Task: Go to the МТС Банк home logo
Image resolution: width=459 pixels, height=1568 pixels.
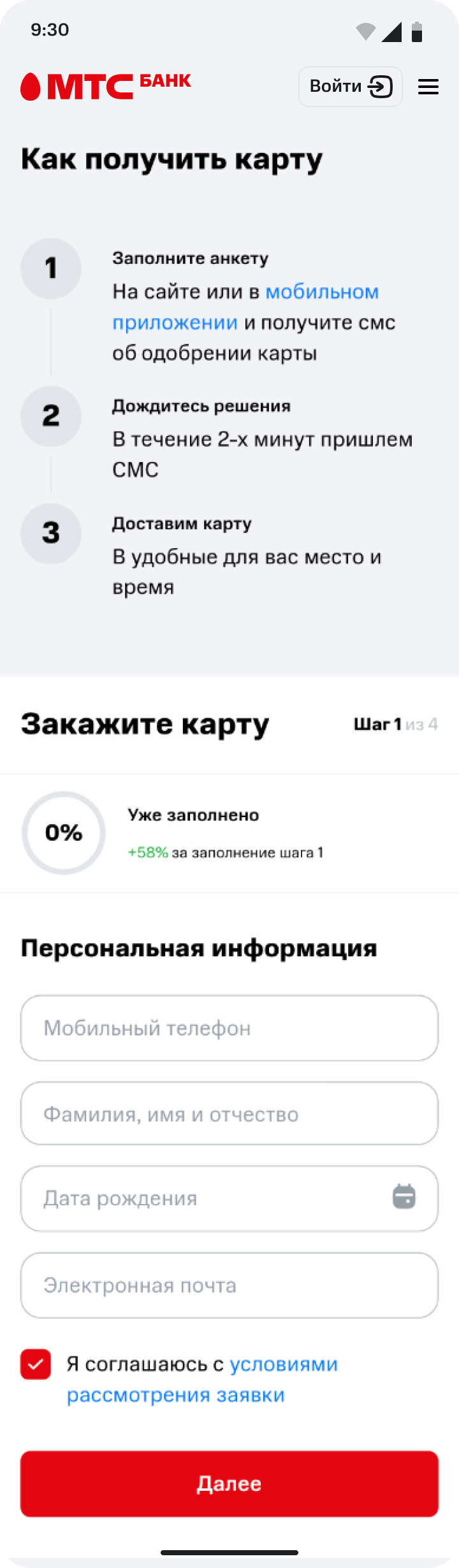Action: [106, 86]
